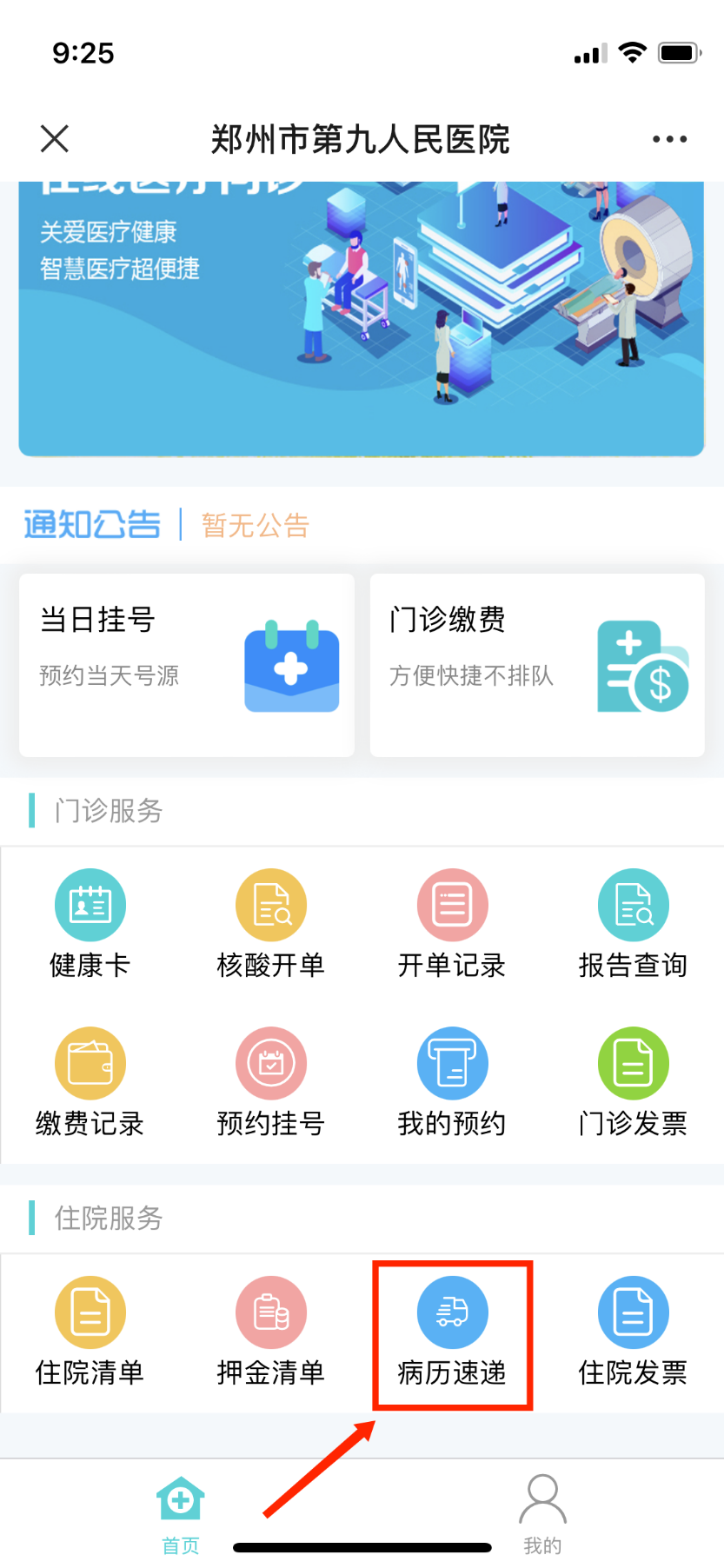Close the hospital mini program page
The height and width of the screenshot is (1568, 724).
pyautogui.click(x=55, y=139)
